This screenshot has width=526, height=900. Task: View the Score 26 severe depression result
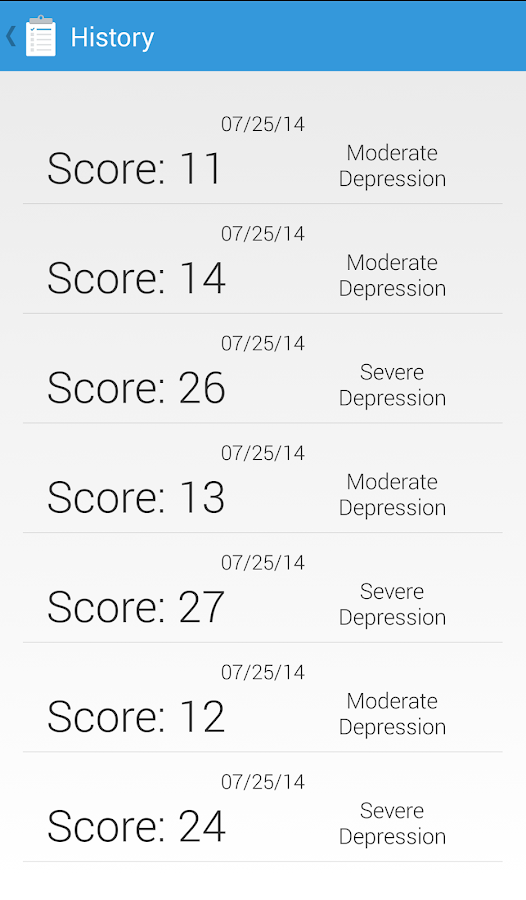262,368
